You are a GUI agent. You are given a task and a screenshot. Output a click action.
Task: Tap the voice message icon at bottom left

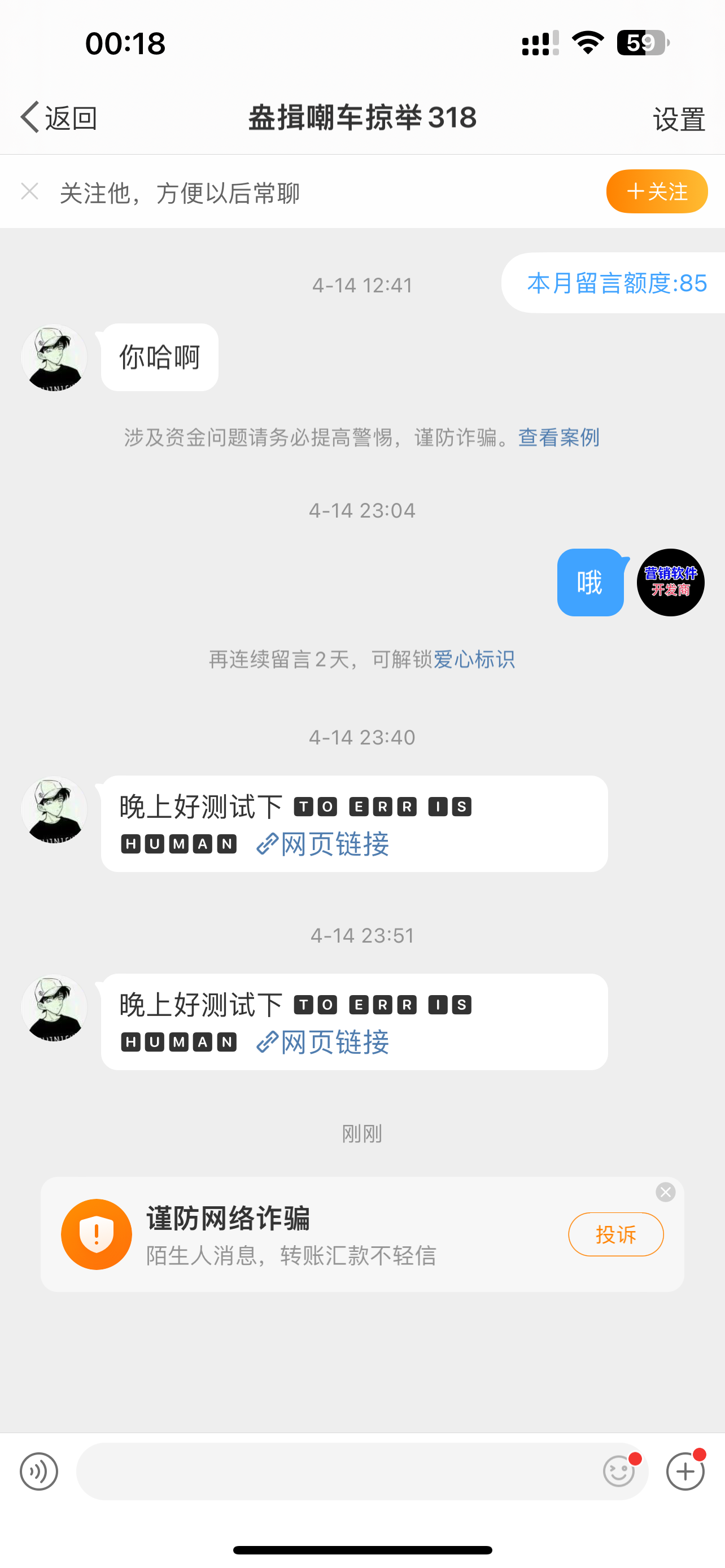pyautogui.click(x=38, y=1471)
